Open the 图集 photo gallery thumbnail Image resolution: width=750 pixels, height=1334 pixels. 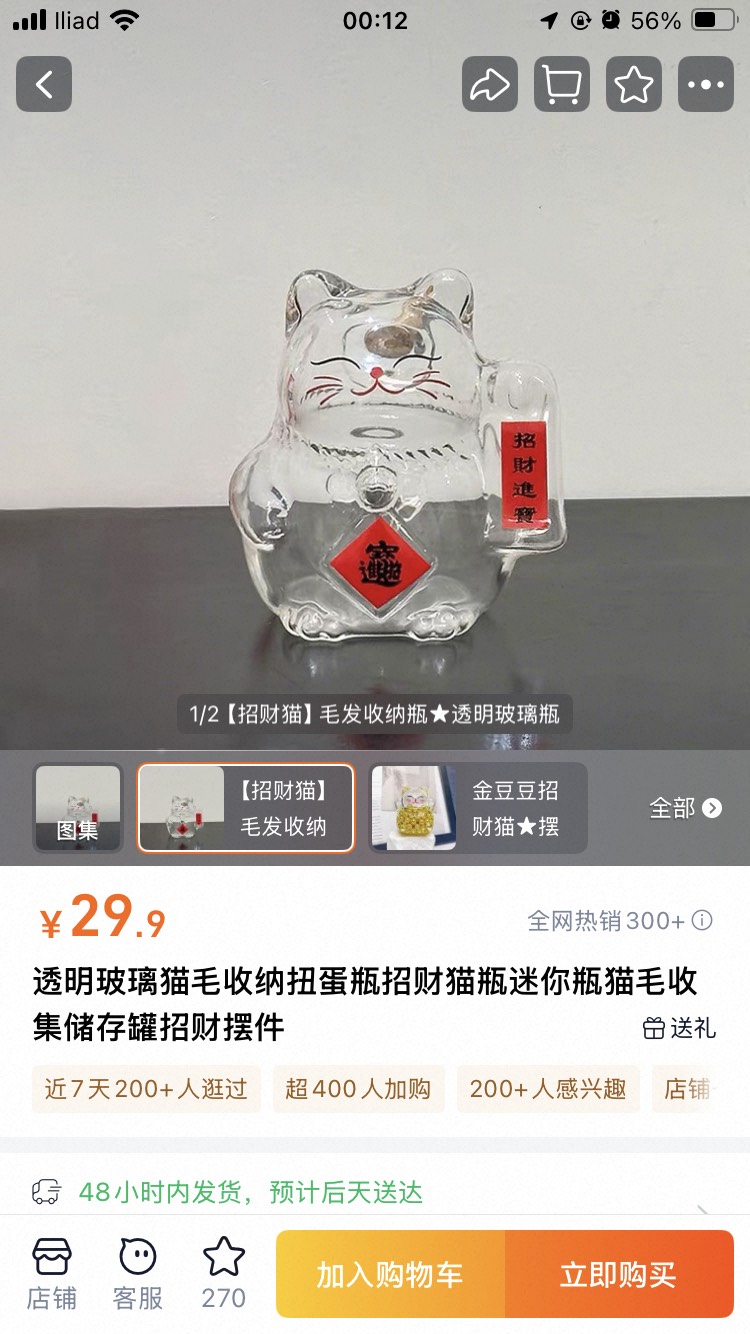click(78, 808)
